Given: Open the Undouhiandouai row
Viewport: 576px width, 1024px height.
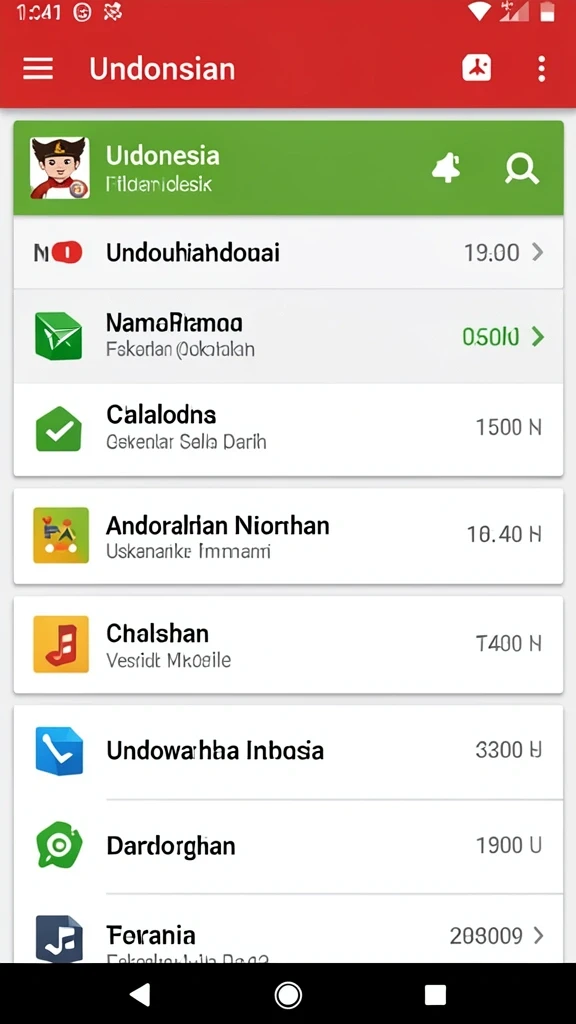Looking at the screenshot, I should (x=288, y=252).
